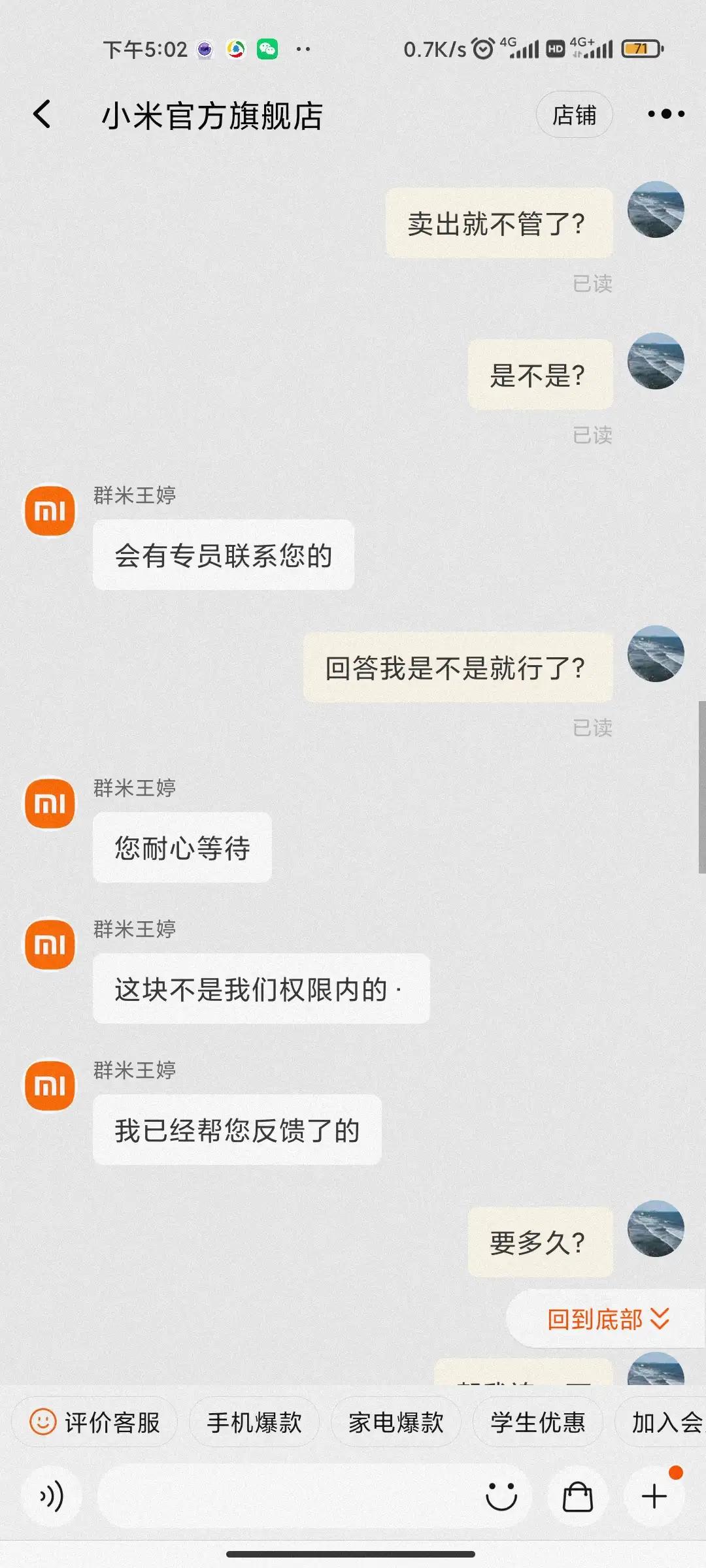Tap the smiley icon beside 评价客服
The width and height of the screenshot is (706, 1568).
pos(43,1422)
